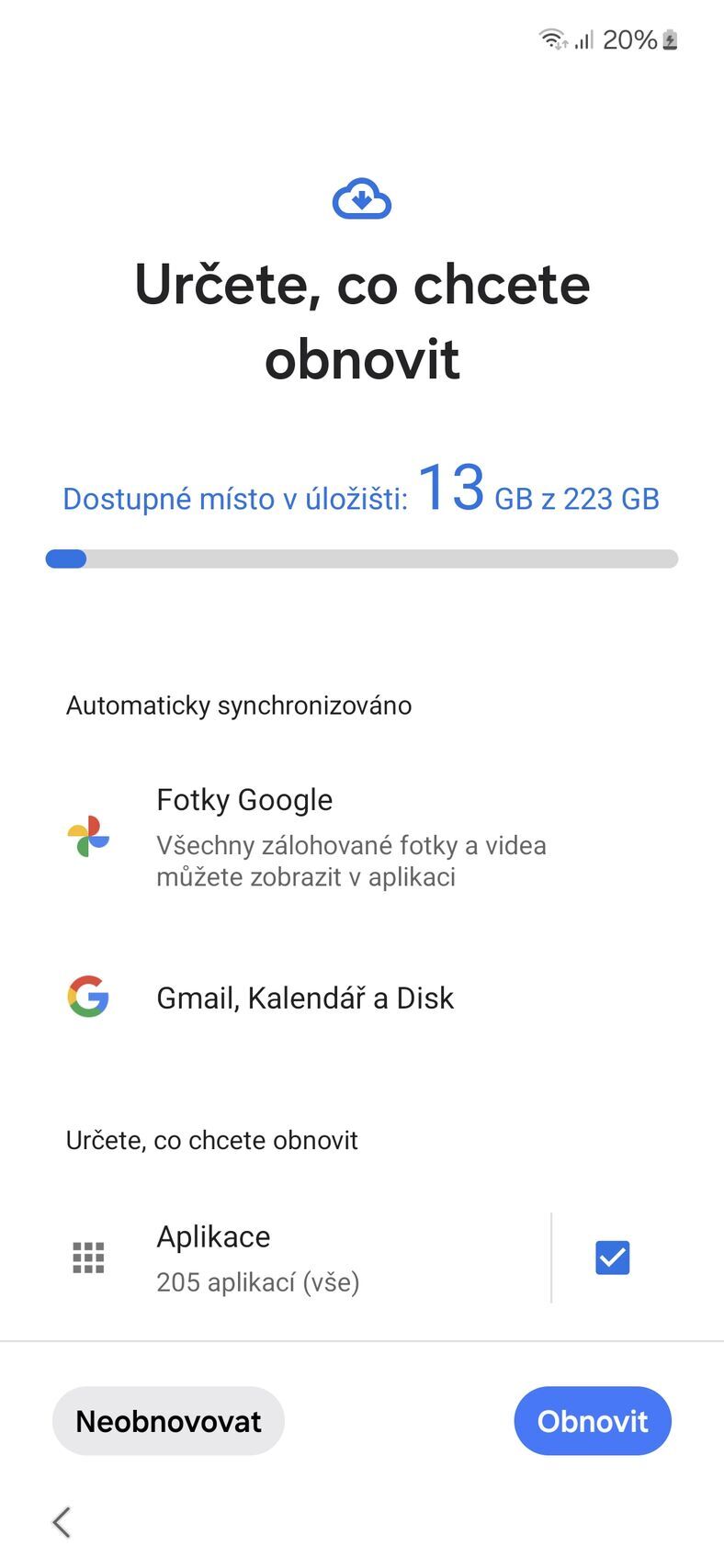Tap the 20% battery indicator
The image size is (724, 1568).
[x=631, y=39]
